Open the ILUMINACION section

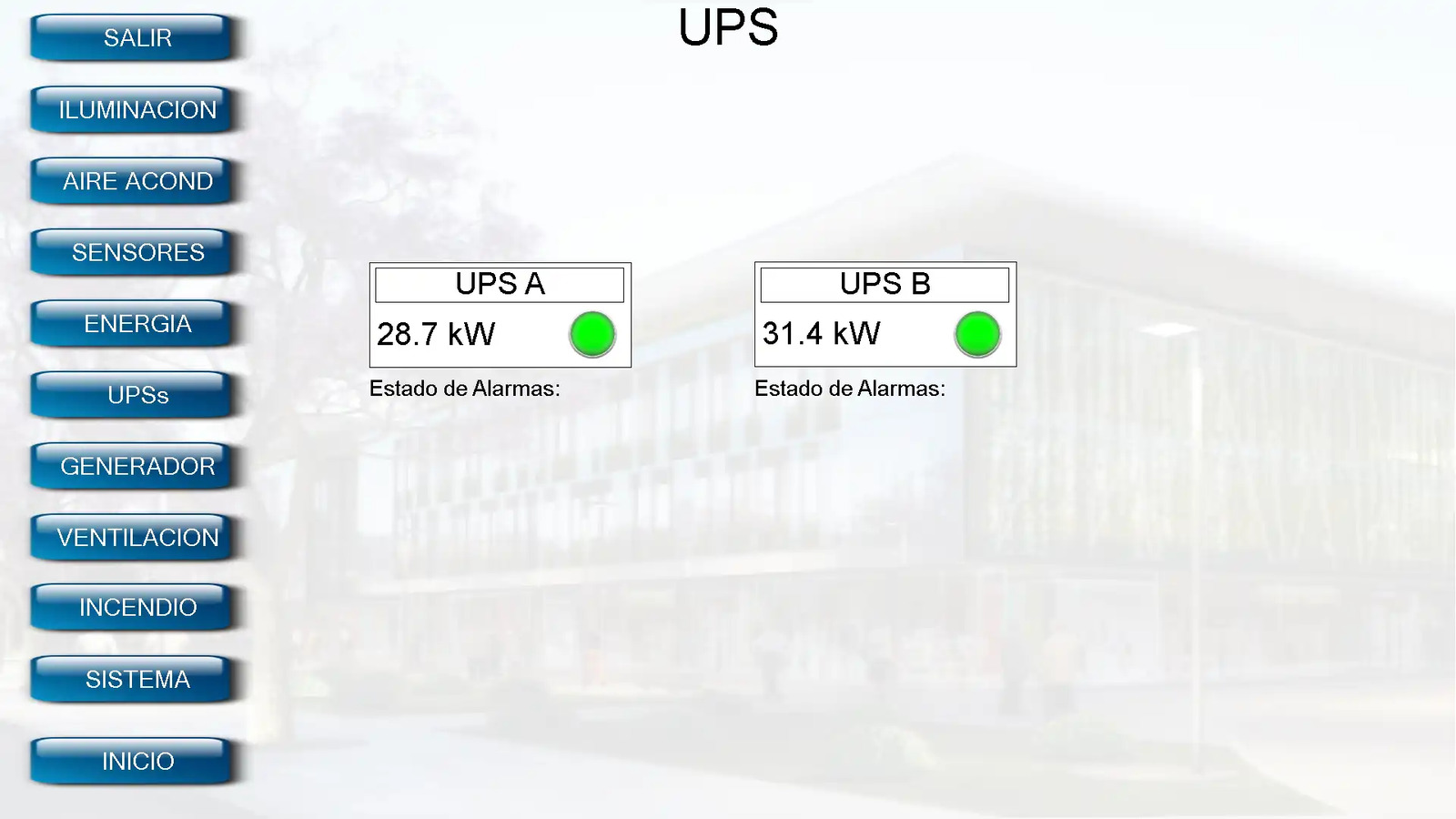coord(137,109)
